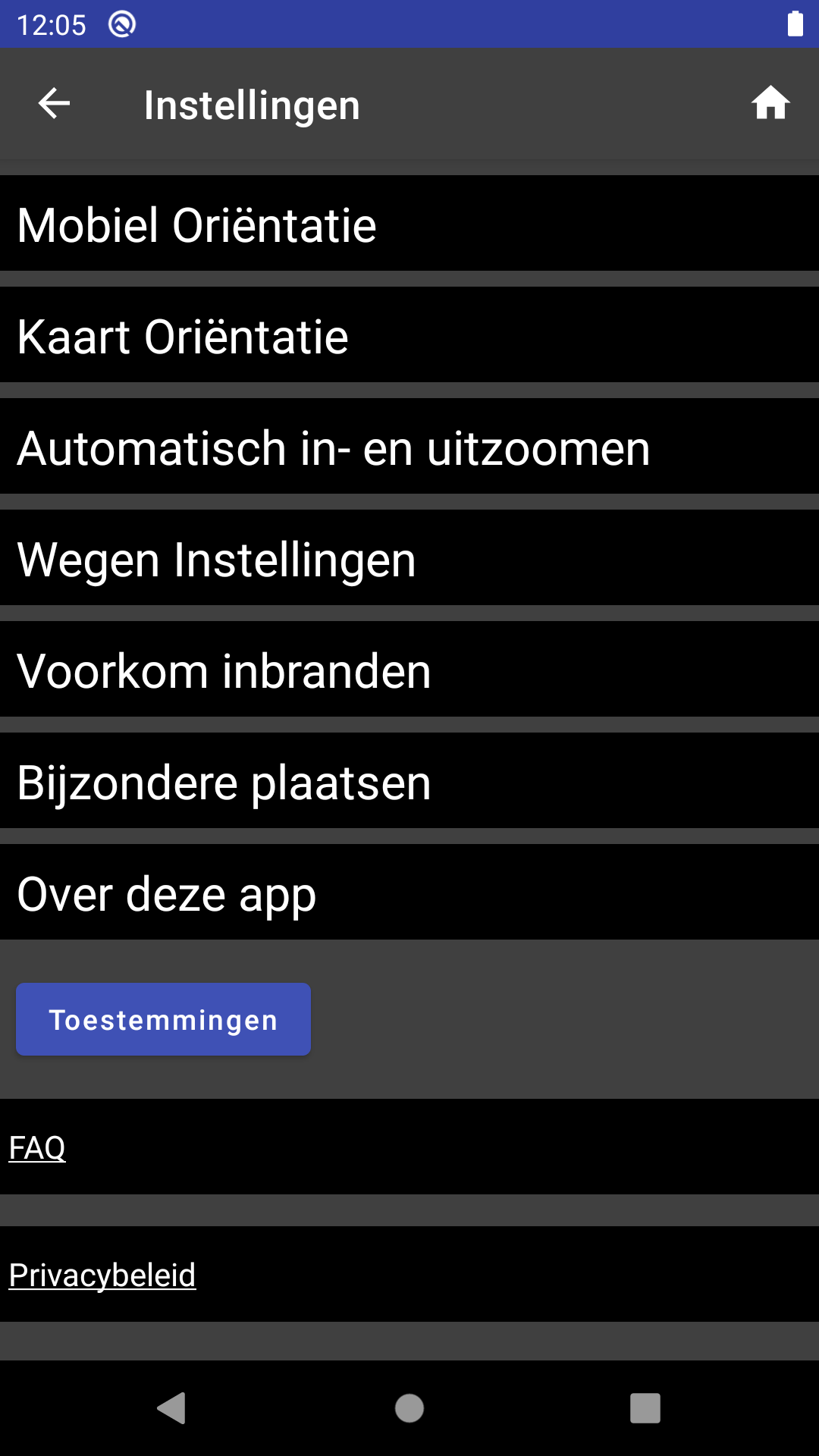Screen dimensions: 819x1456
Task: Tap the Toestemmingen button
Action: (x=163, y=1019)
